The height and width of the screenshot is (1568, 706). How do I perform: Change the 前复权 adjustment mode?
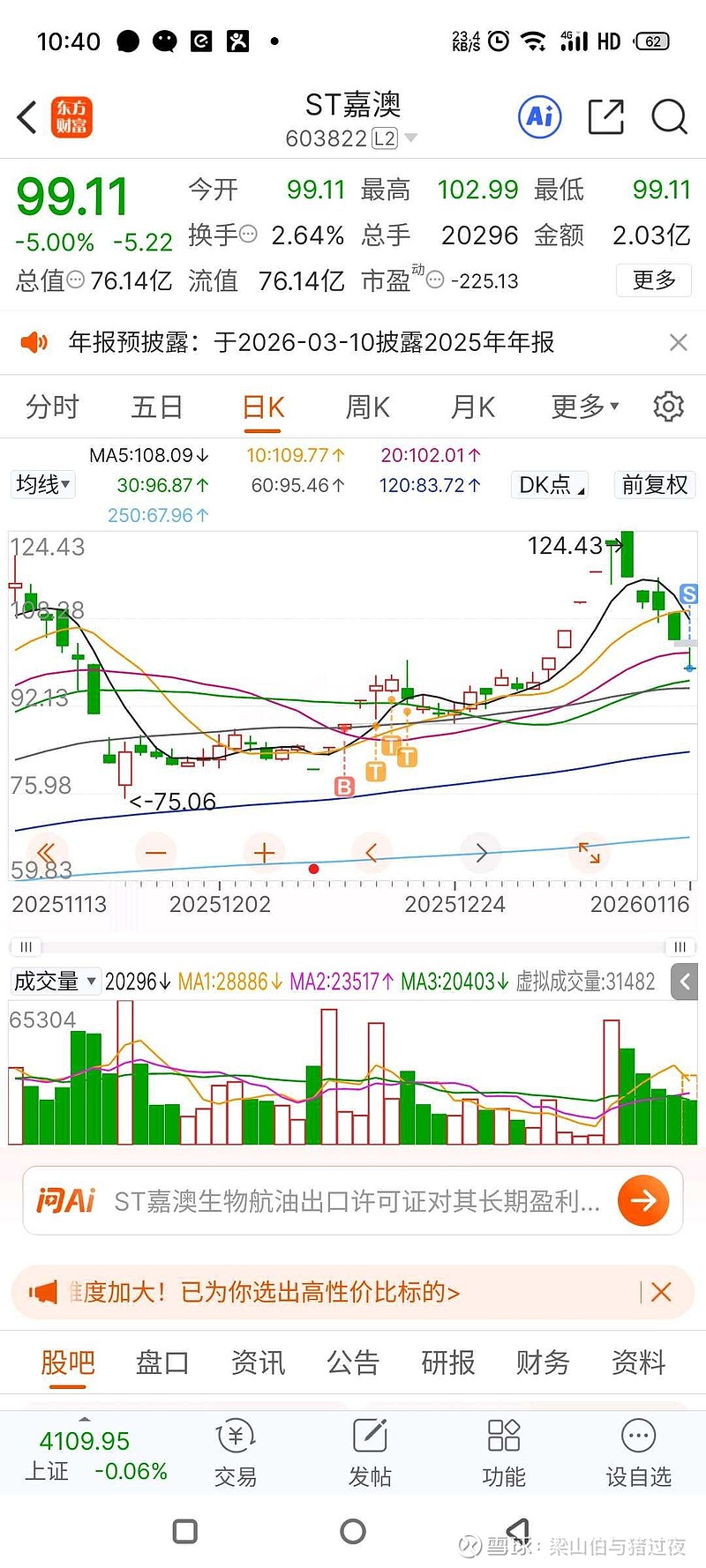(654, 485)
